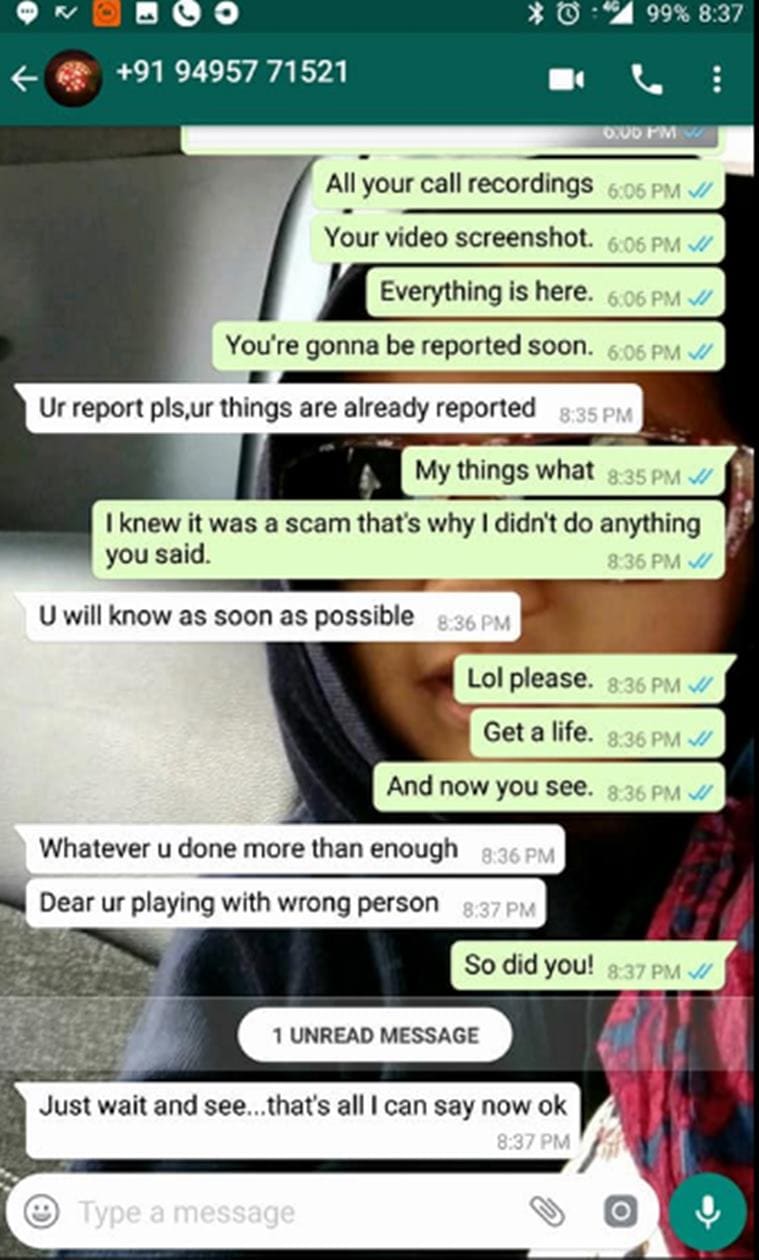The height and width of the screenshot is (1260, 759).
Task: Open contact info for +91 94957 71521
Action: pyautogui.click(x=232, y=72)
